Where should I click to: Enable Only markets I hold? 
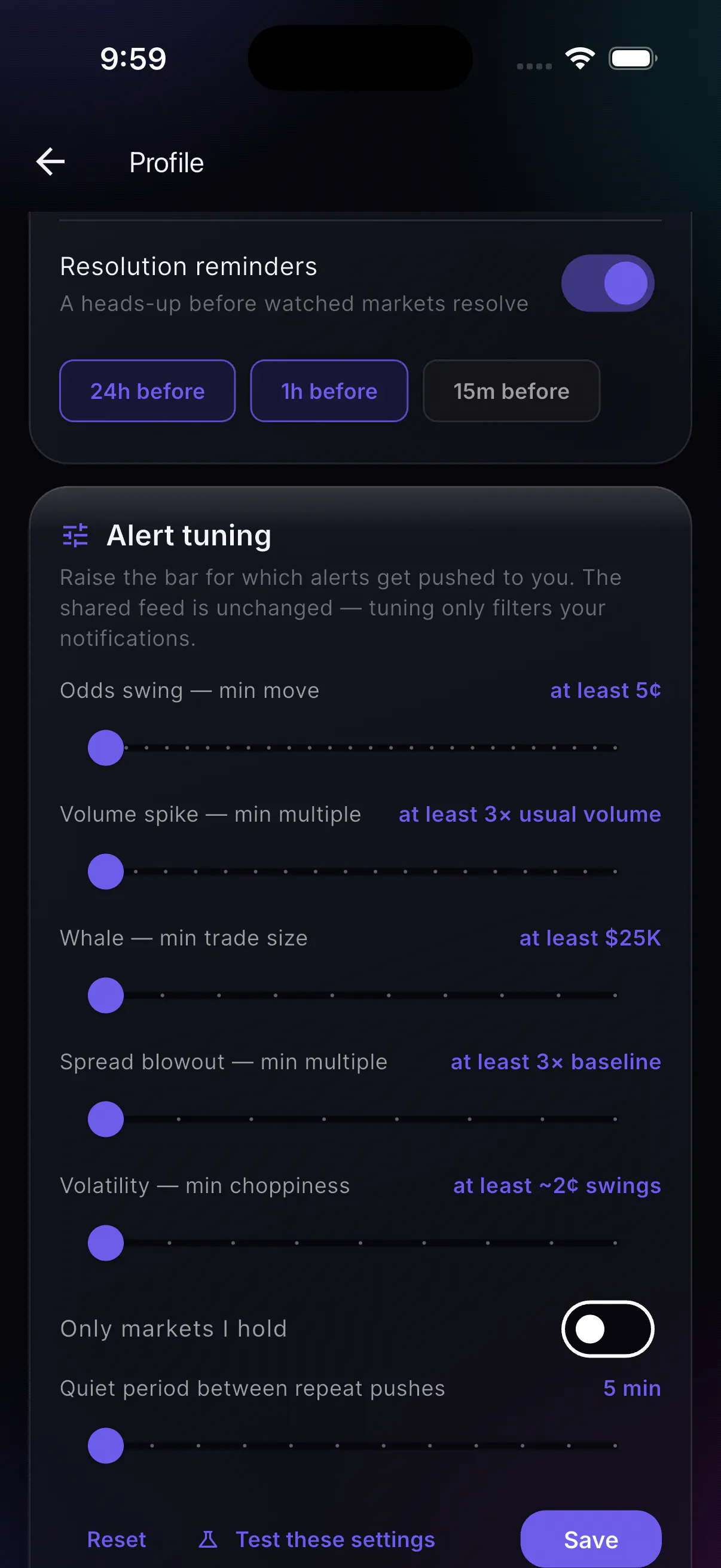(607, 1329)
